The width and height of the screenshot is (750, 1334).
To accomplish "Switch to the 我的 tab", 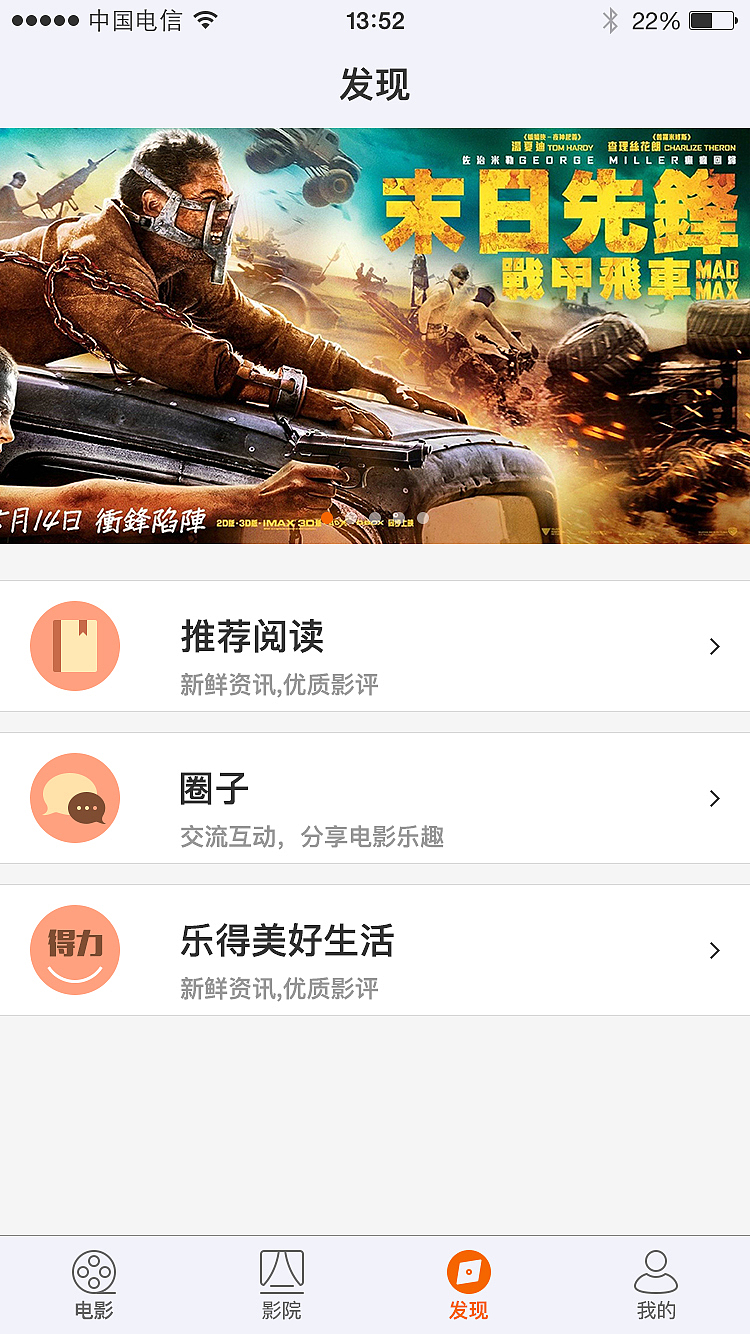I will [656, 1285].
